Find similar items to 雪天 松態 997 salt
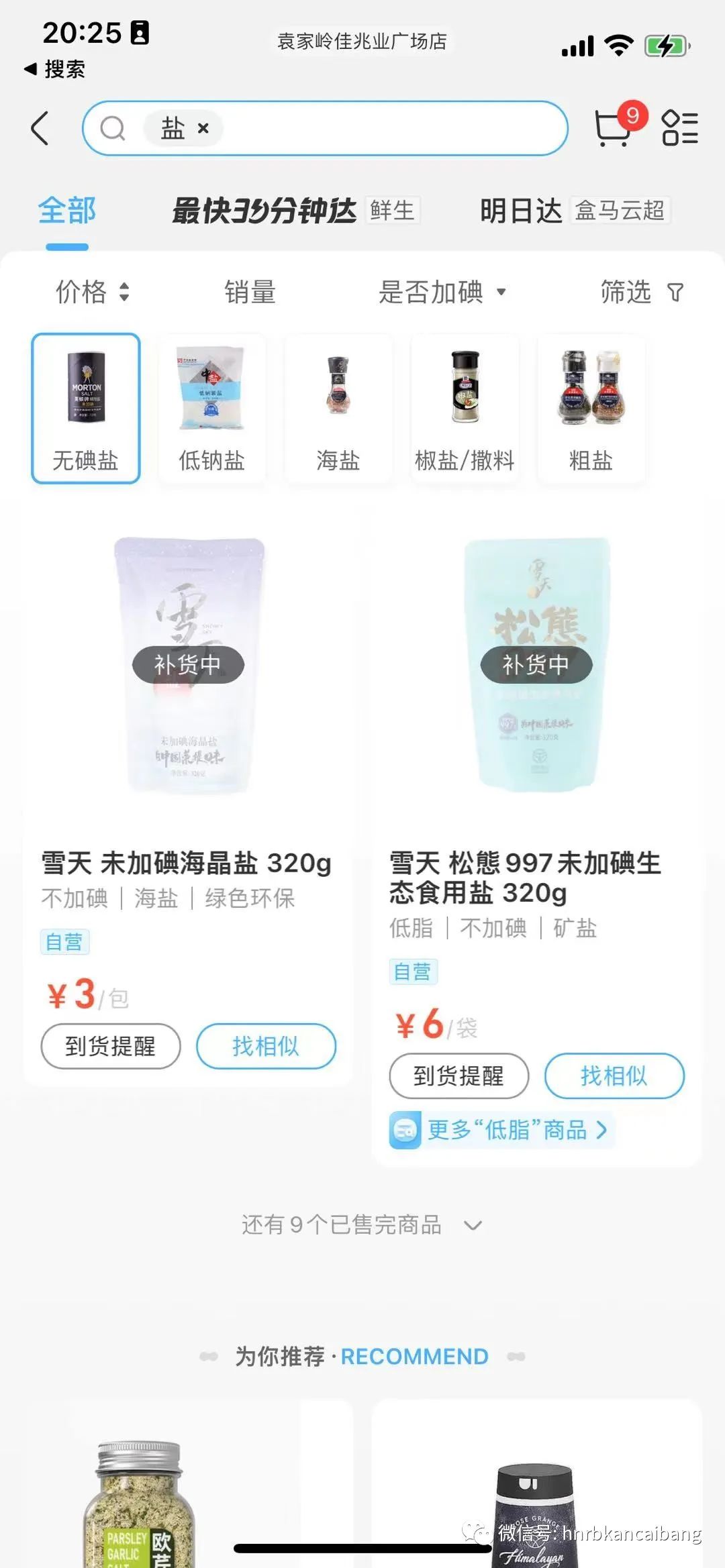 pyautogui.click(x=614, y=1076)
